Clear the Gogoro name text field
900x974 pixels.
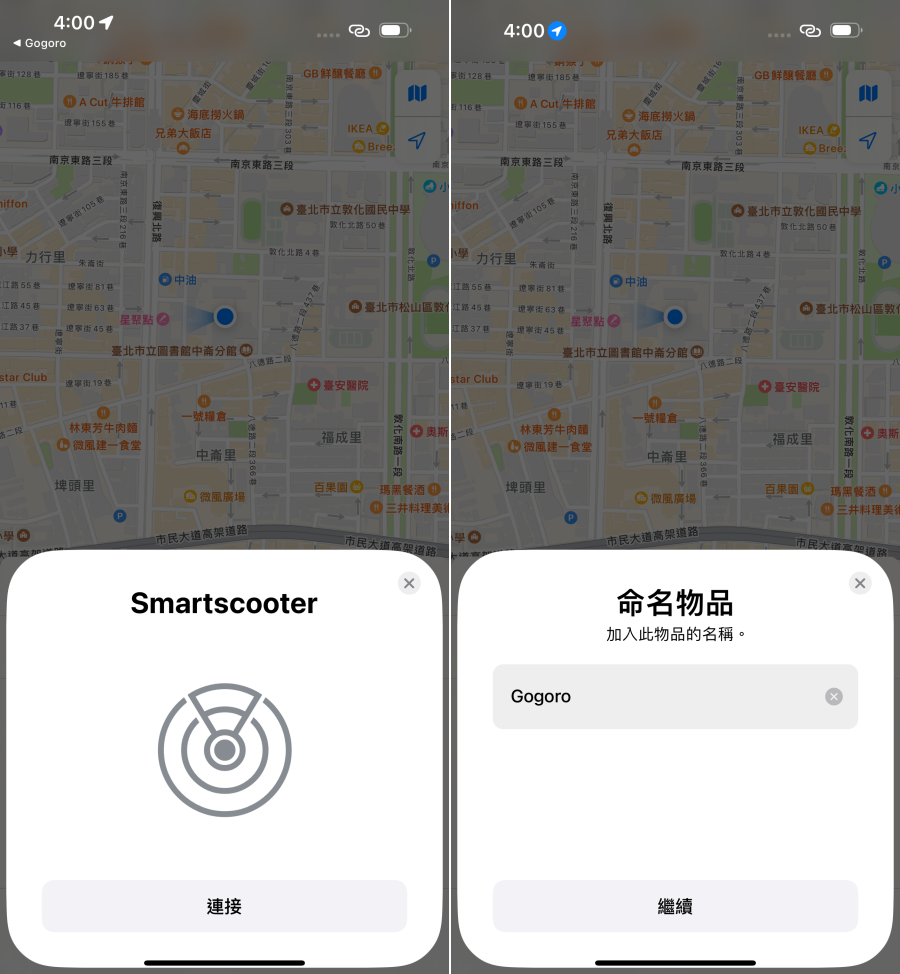(834, 696)
